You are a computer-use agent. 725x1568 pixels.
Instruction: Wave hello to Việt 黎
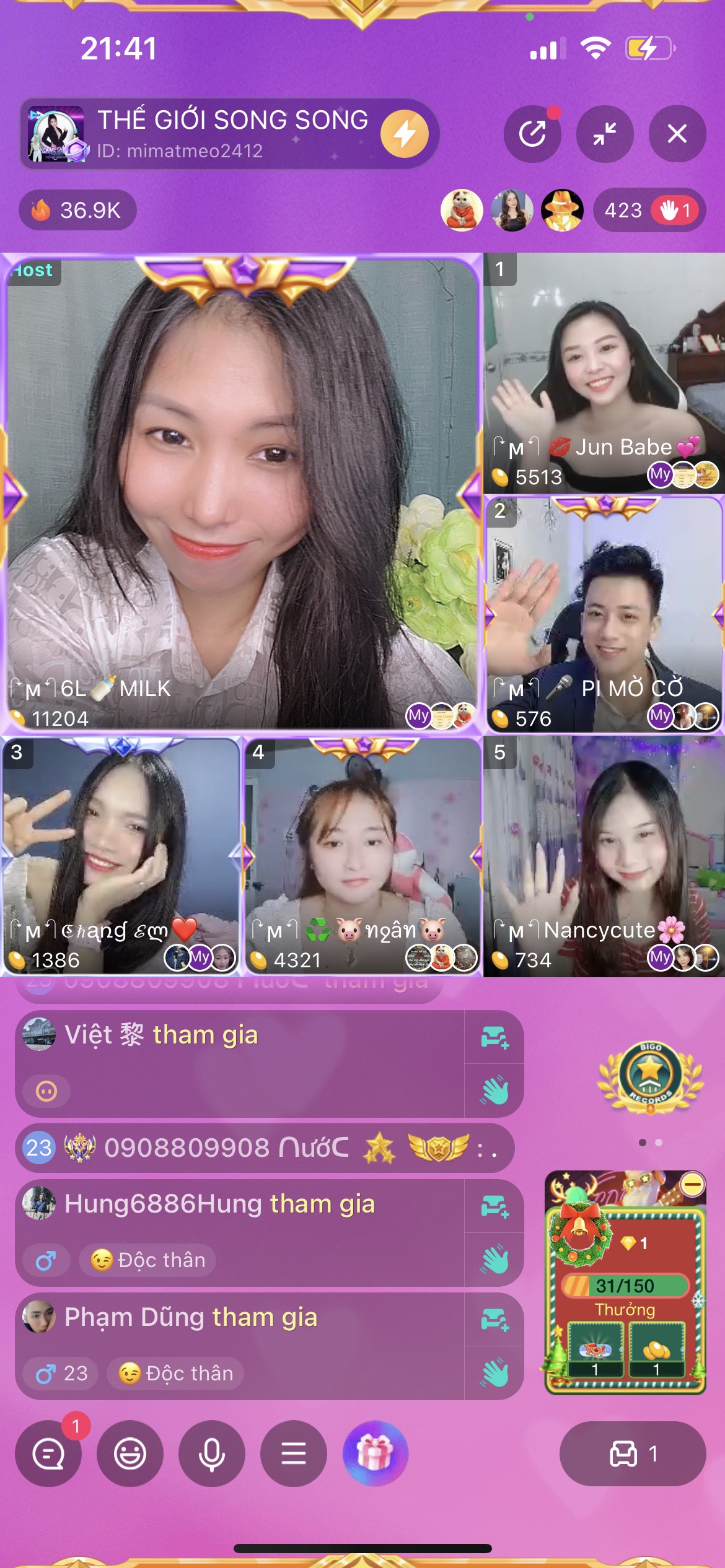pos(494,1091)
